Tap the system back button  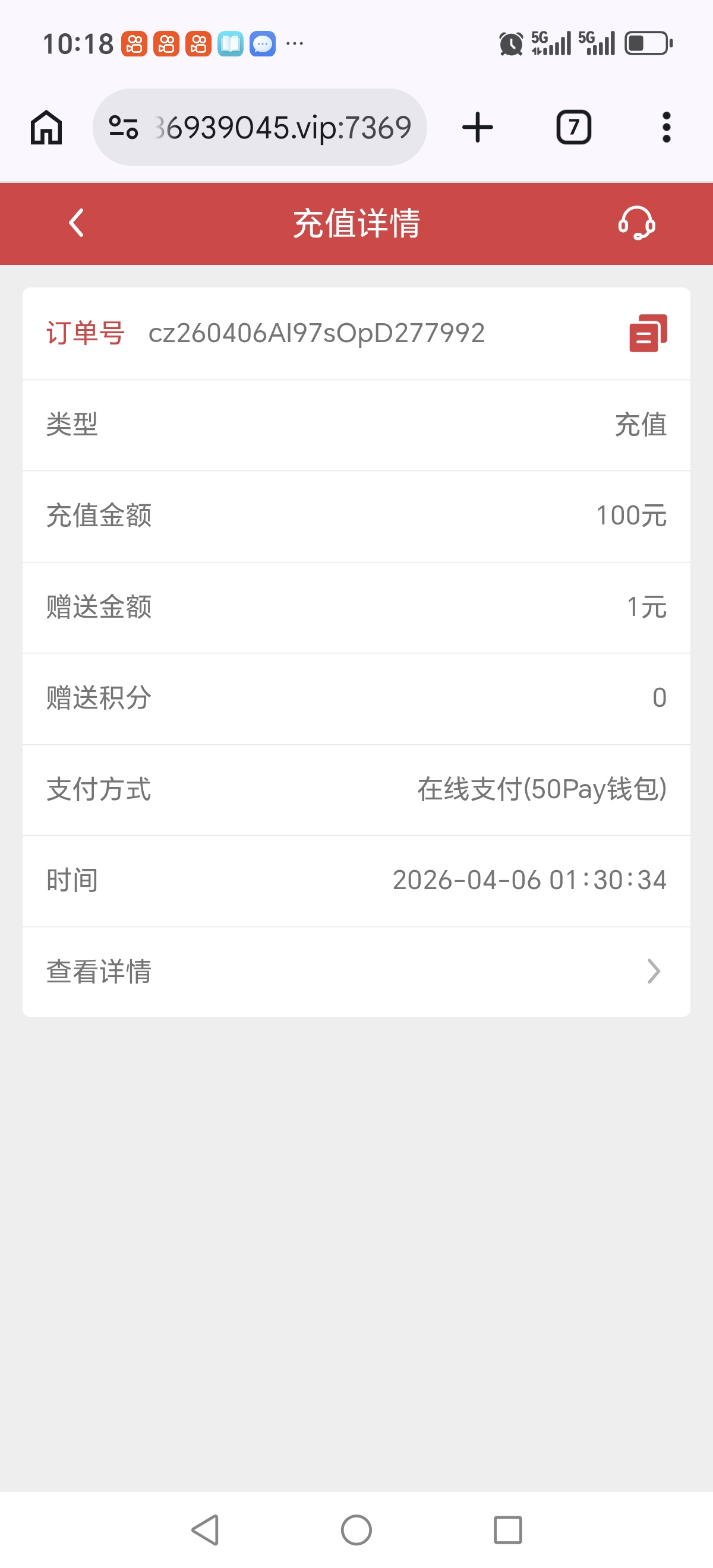point(205,1529)
